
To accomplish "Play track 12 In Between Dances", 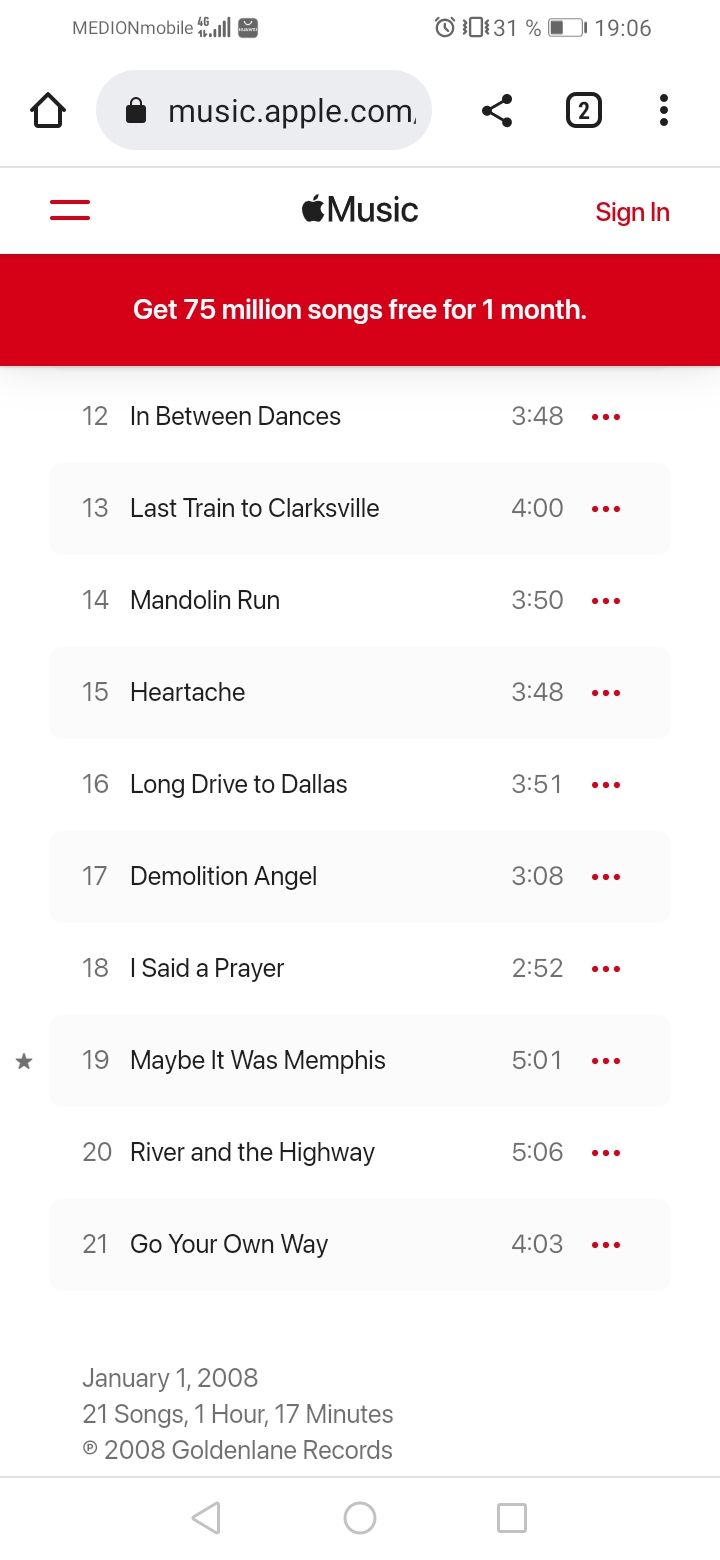I will 235,416.
